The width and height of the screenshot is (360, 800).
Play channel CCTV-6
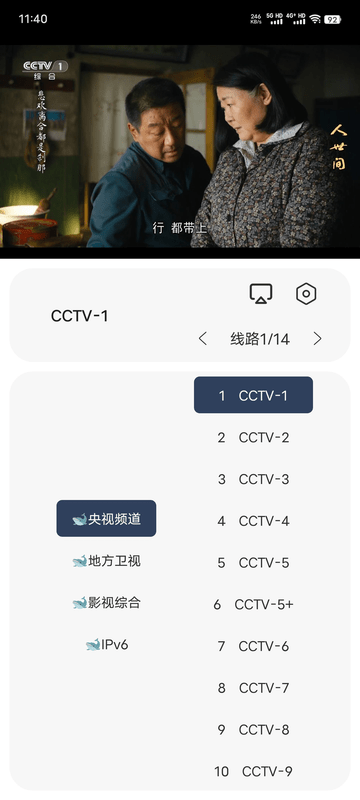point(253,646)
